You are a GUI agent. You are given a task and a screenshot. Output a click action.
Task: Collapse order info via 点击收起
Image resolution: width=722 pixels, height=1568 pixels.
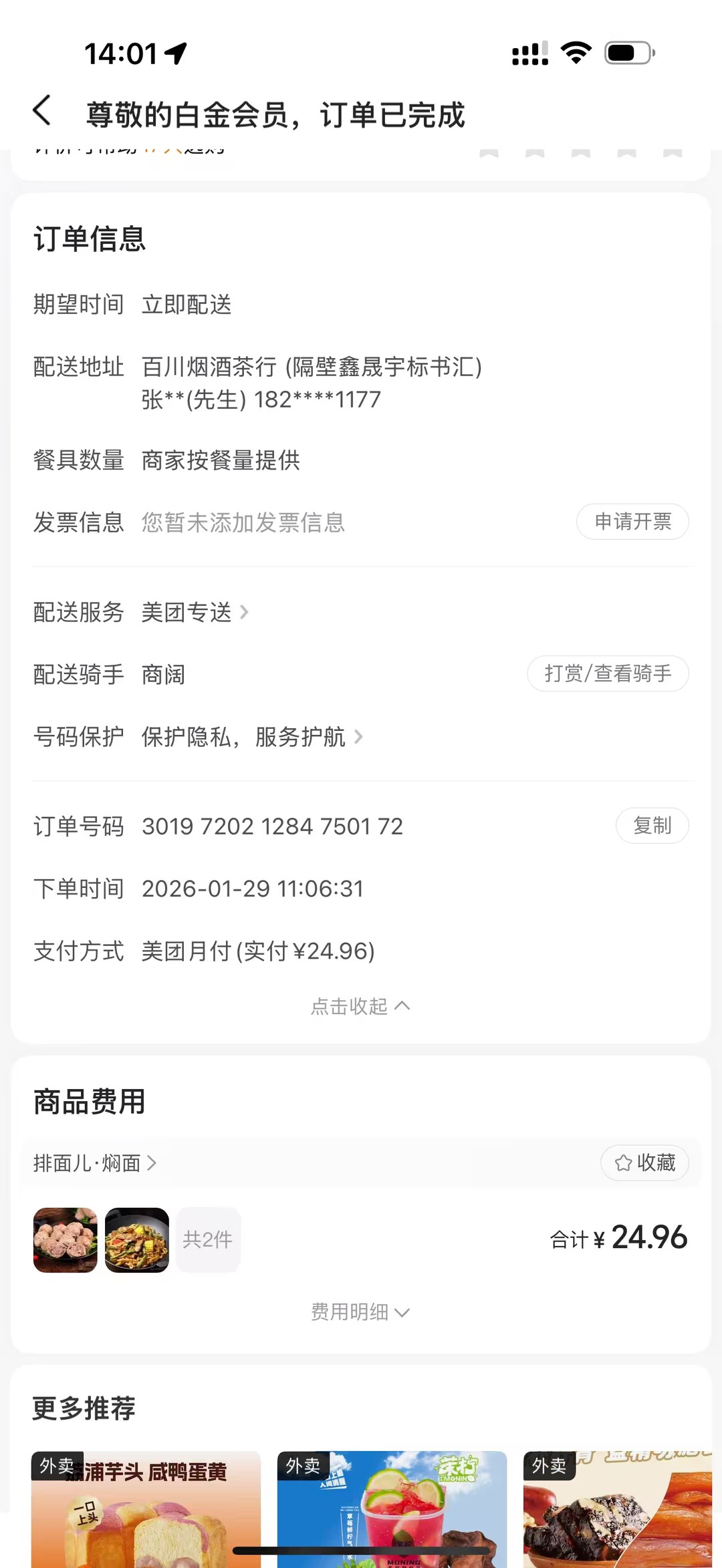coord(360,1006)
